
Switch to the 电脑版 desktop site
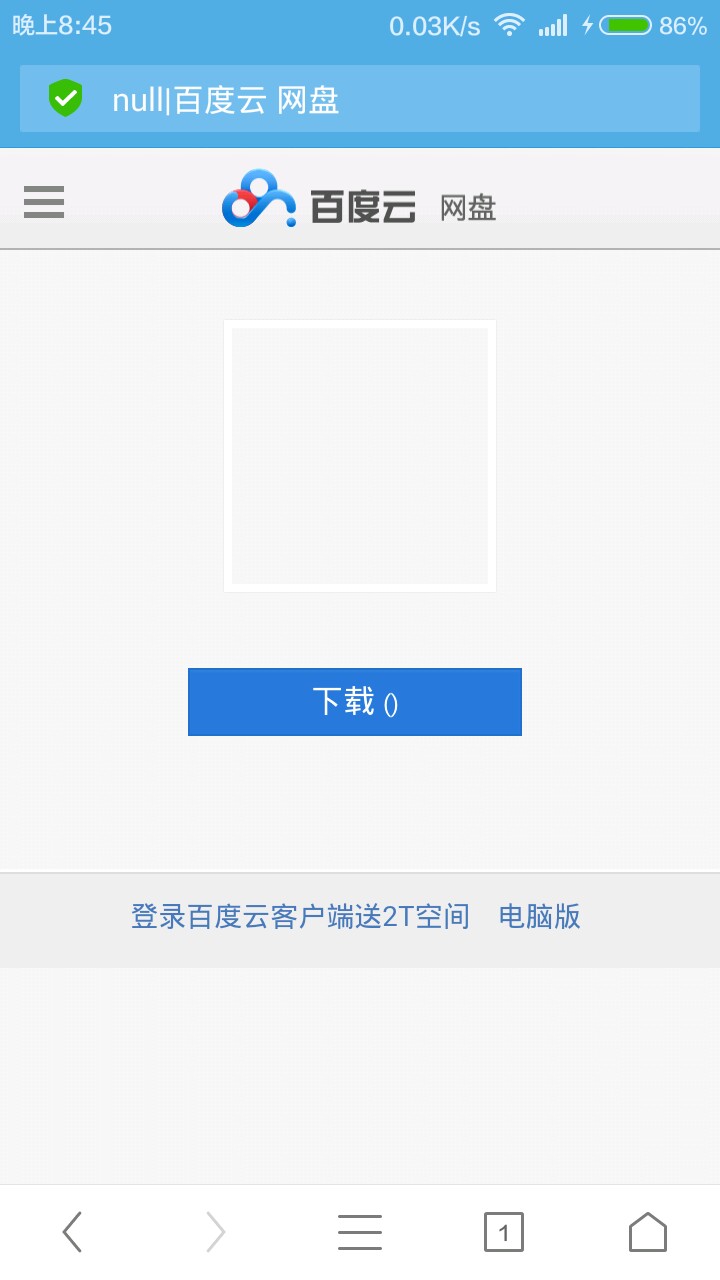coord(540,916)
